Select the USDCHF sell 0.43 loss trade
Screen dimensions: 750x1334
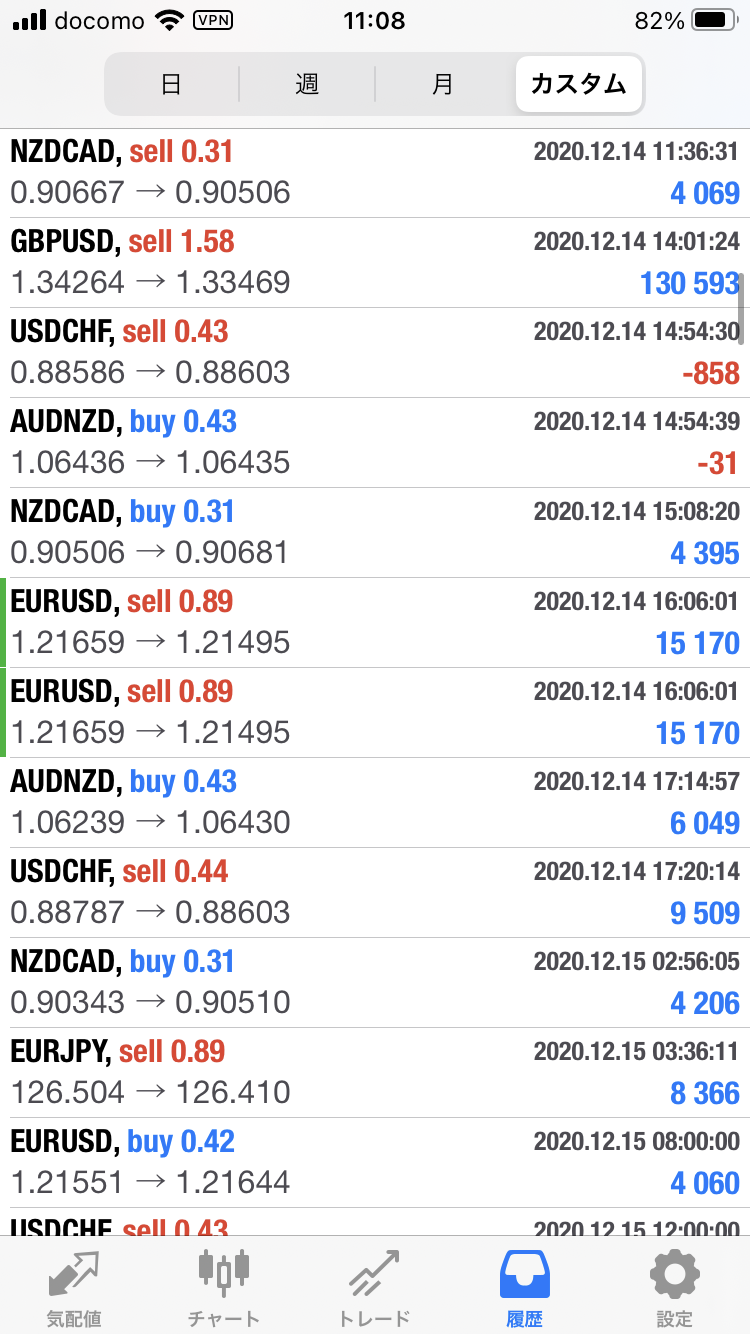[375, 353]
